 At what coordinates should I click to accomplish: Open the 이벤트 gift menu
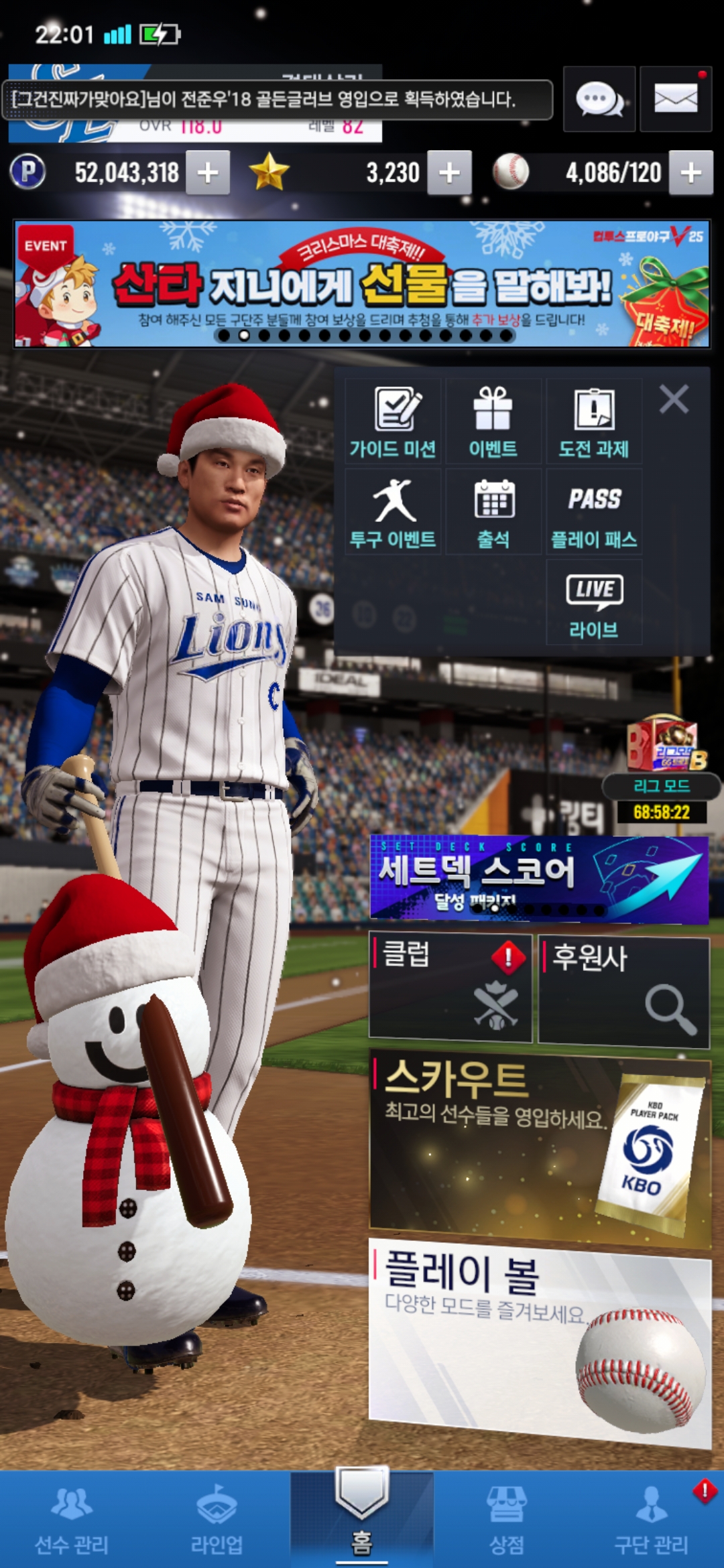tap(493, 421)
